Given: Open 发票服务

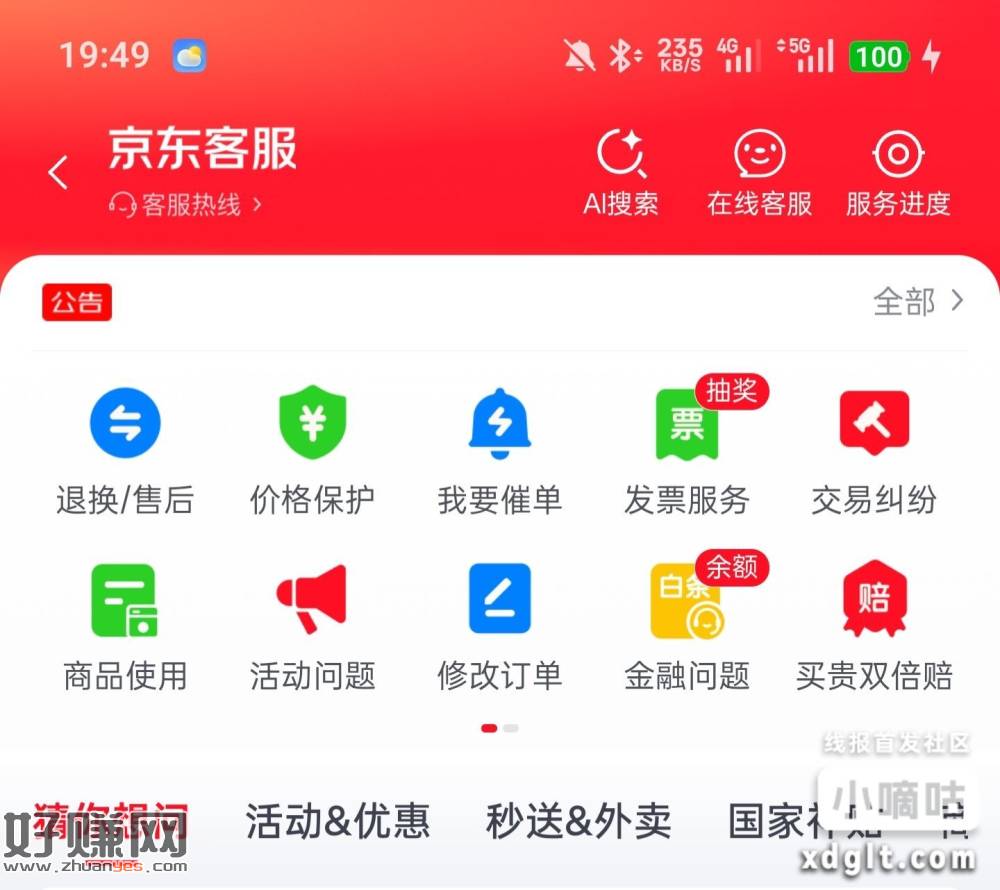Looking at the screenshot, I should coord(687,450).
